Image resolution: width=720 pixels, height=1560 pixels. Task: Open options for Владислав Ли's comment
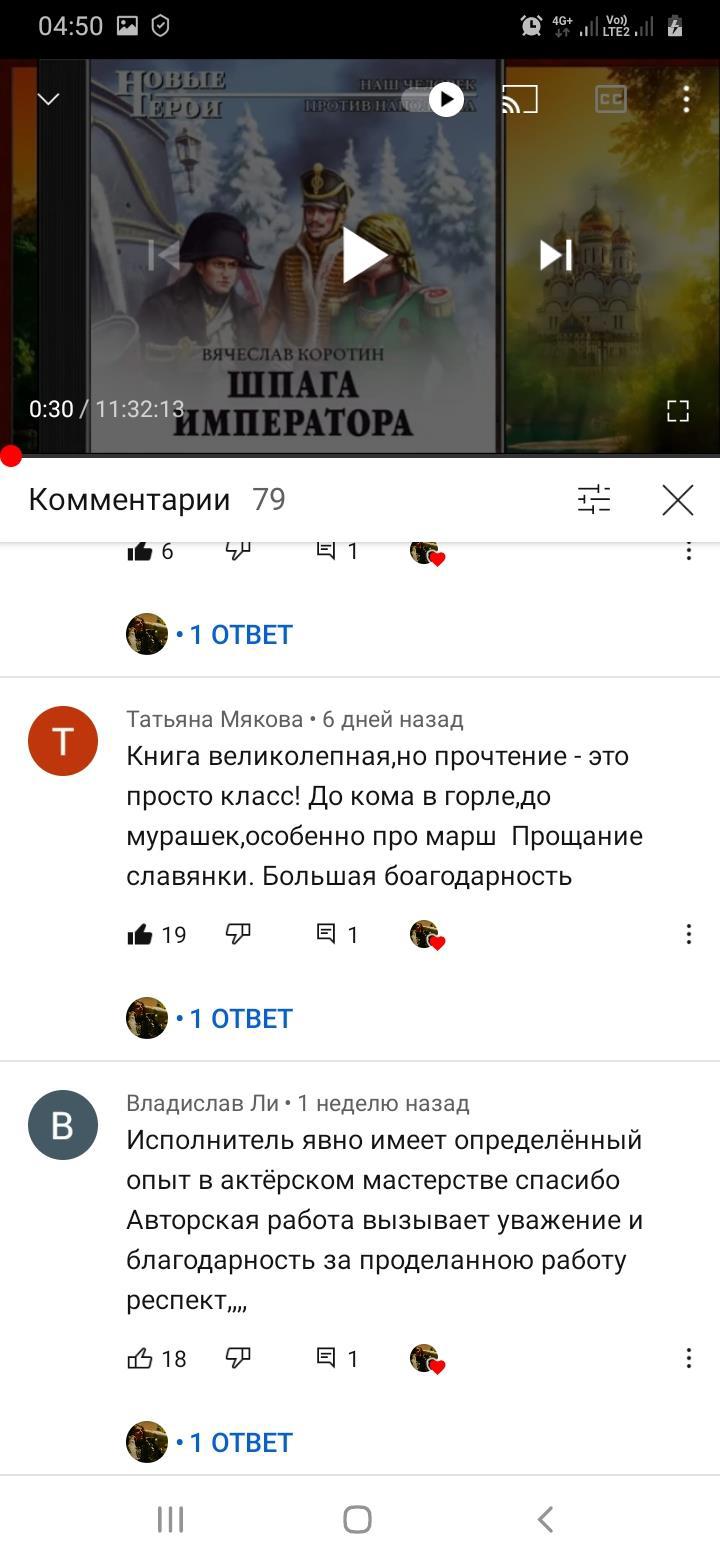point(688,1358)
